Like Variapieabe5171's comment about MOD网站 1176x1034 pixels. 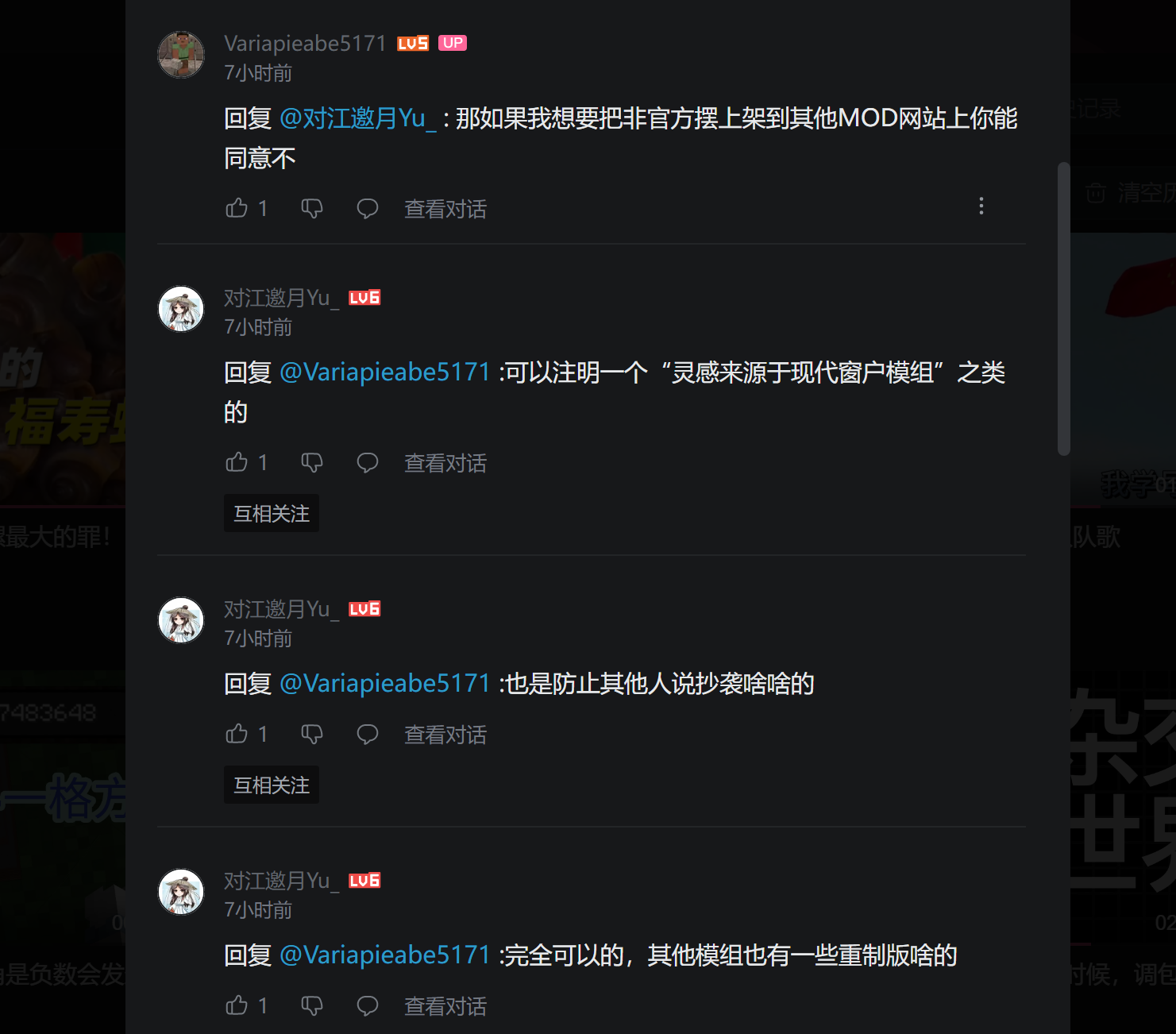click(237, 208)
